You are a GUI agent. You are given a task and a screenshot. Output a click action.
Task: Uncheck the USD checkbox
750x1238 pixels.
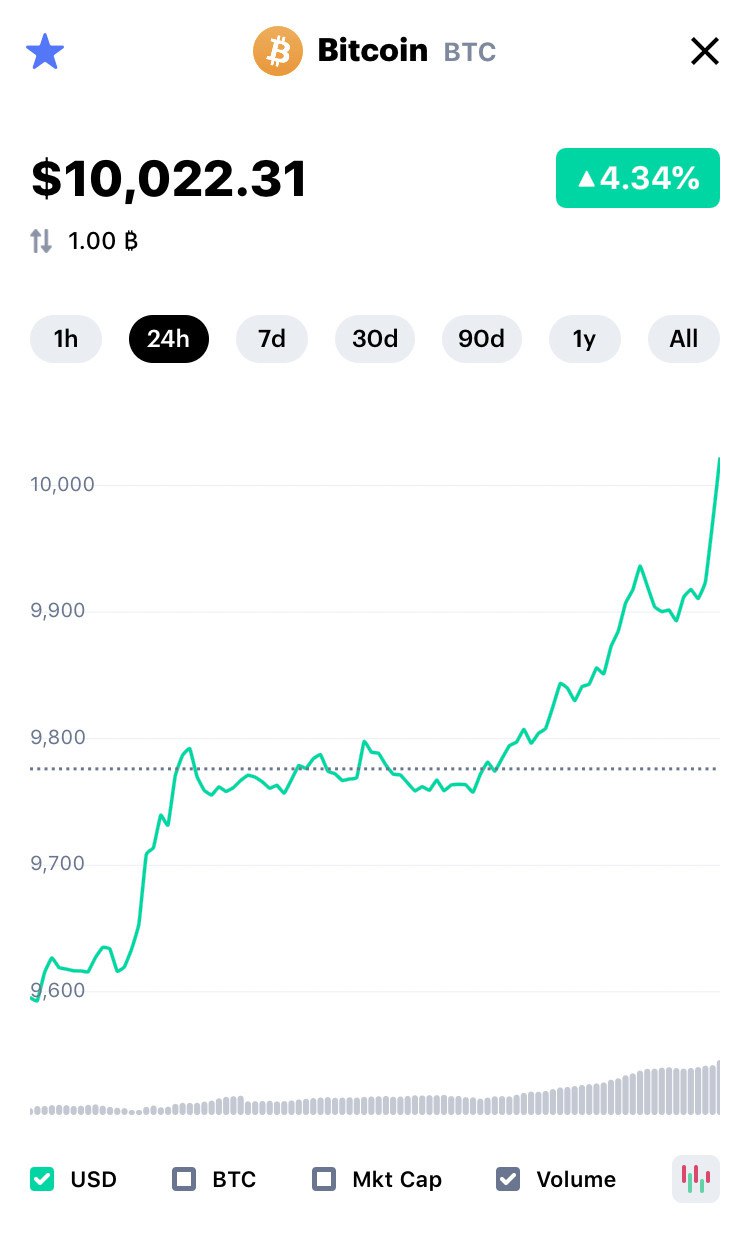pos(42,1179)
